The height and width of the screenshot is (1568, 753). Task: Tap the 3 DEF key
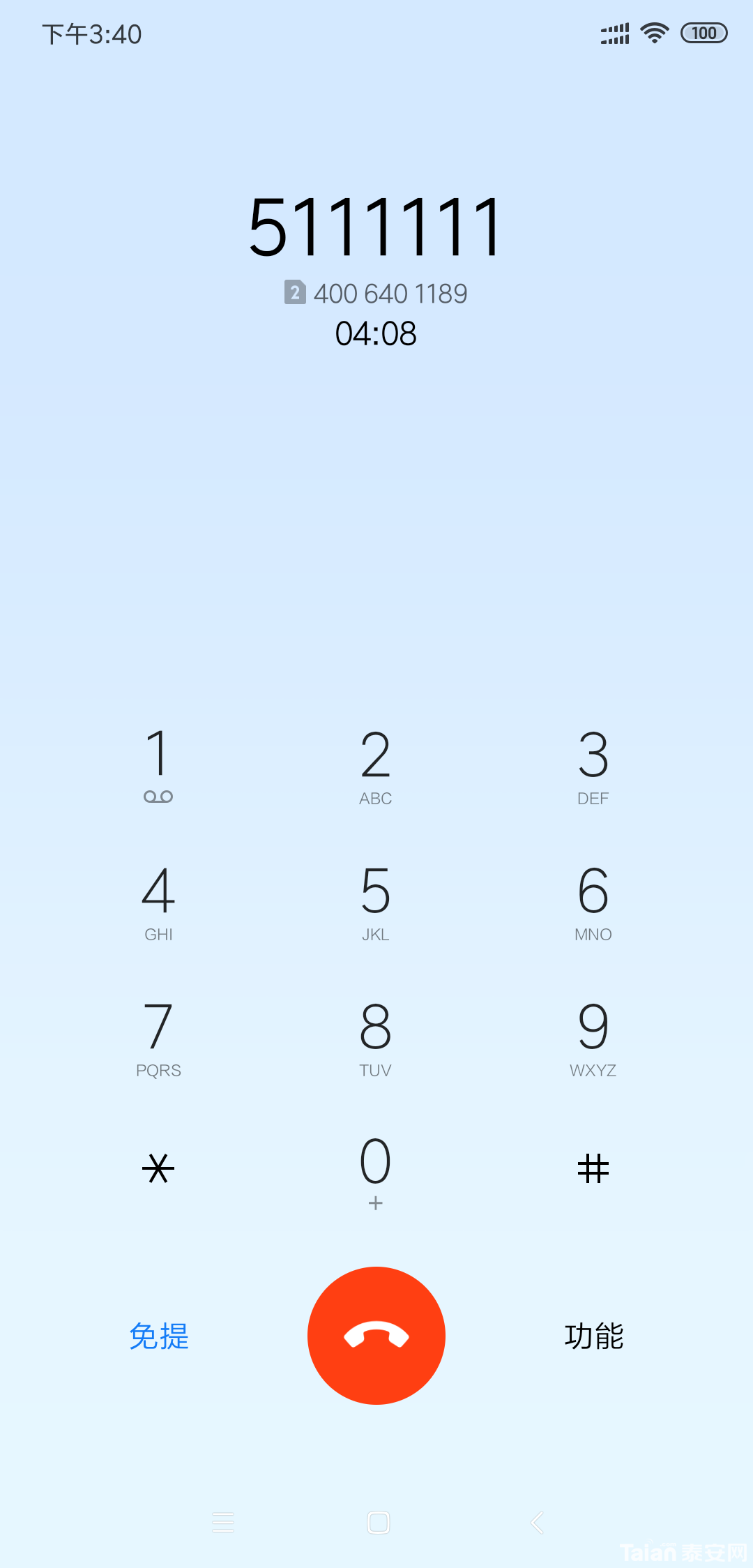click(593, 765)
